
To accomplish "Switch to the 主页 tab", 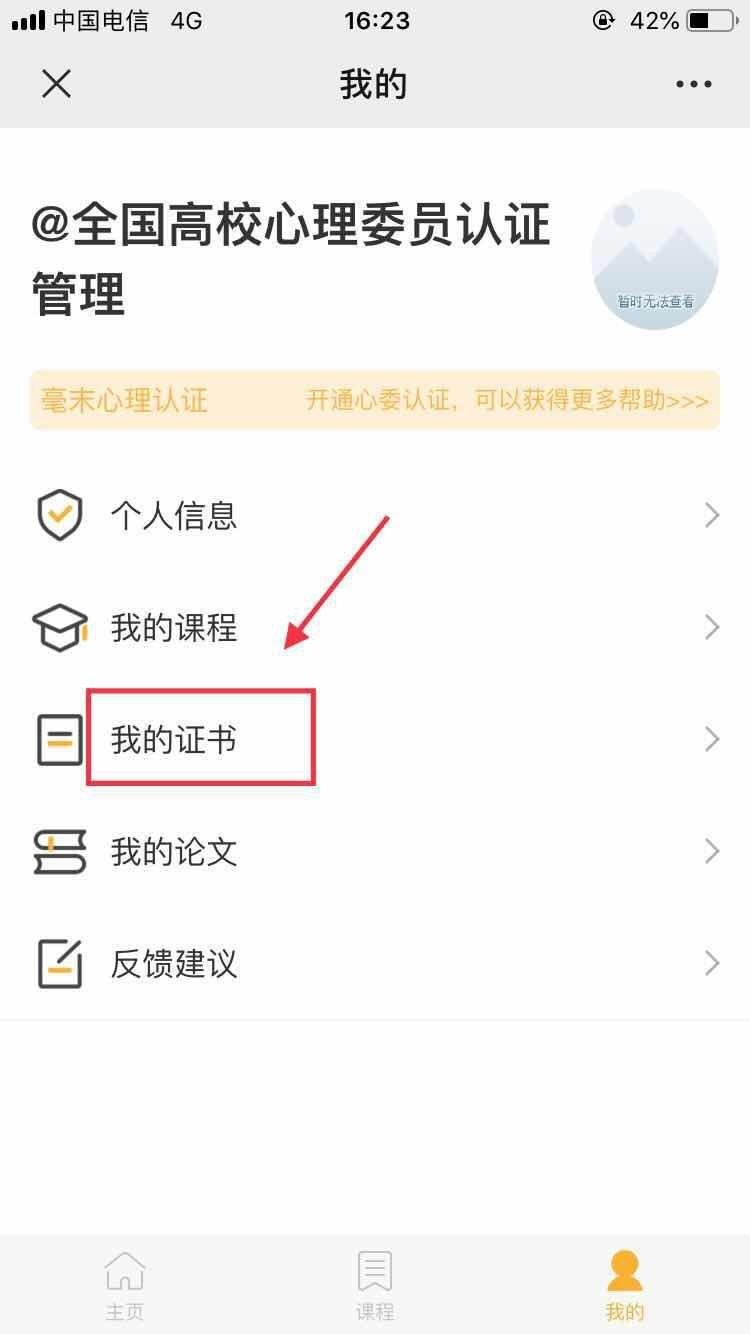I will pos(125,1285).
